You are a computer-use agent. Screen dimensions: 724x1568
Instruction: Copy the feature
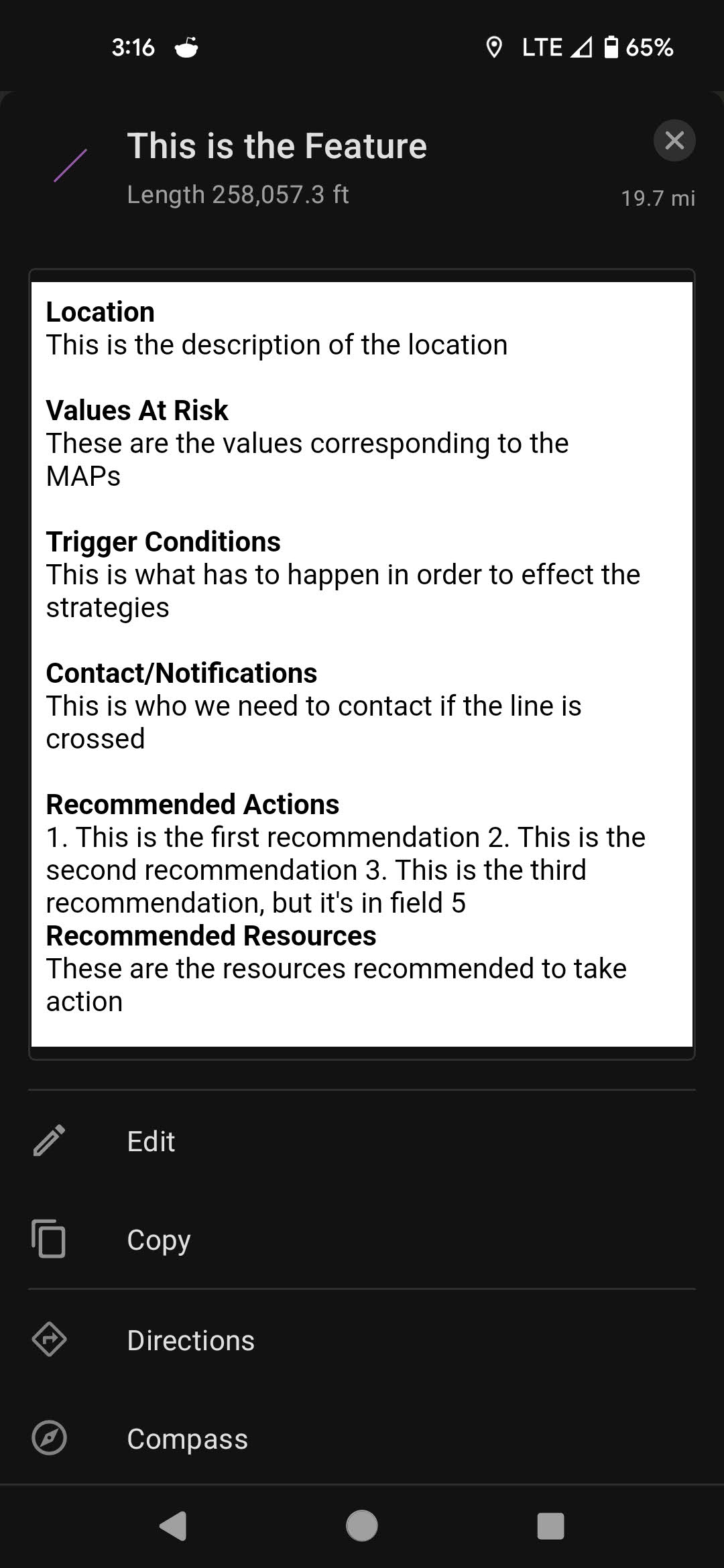158,1240
